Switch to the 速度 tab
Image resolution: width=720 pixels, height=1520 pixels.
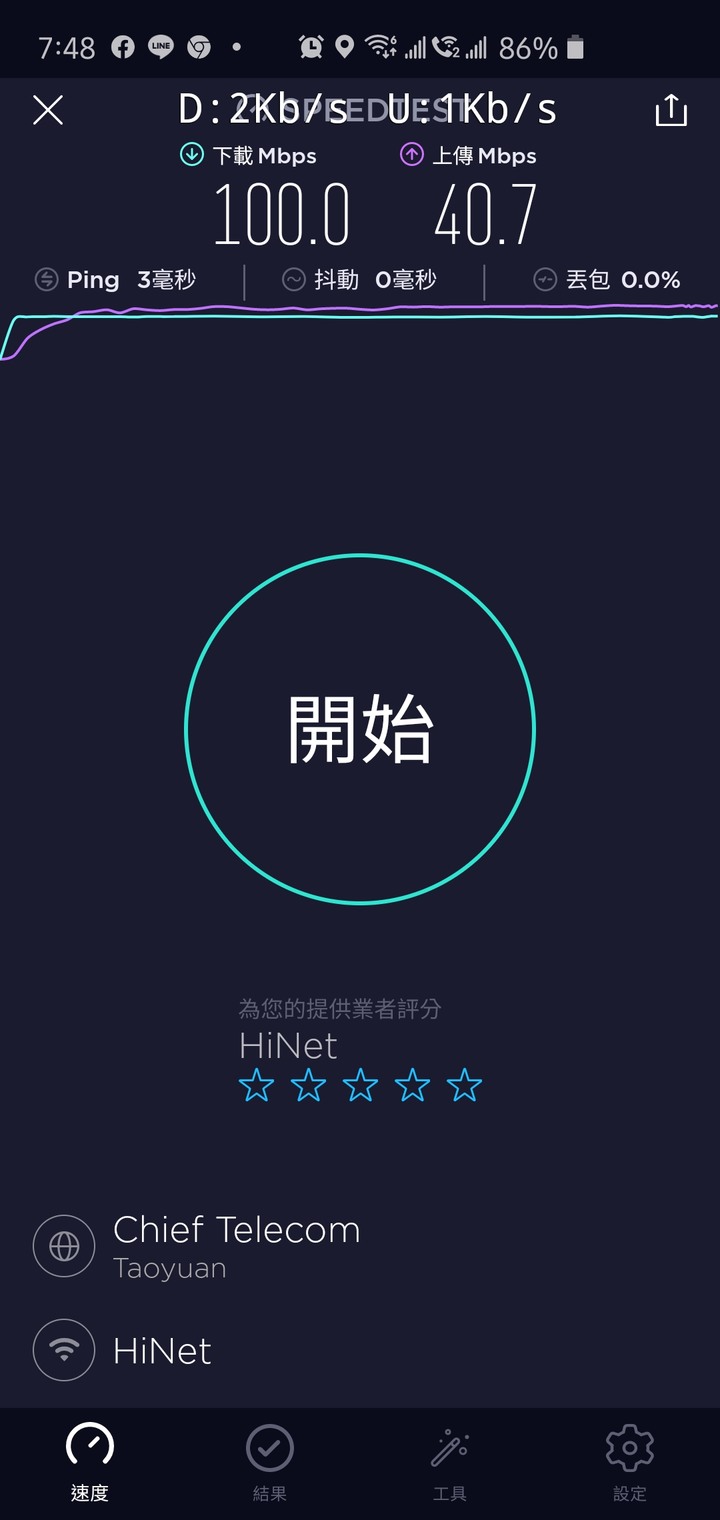click(90, 1463)
